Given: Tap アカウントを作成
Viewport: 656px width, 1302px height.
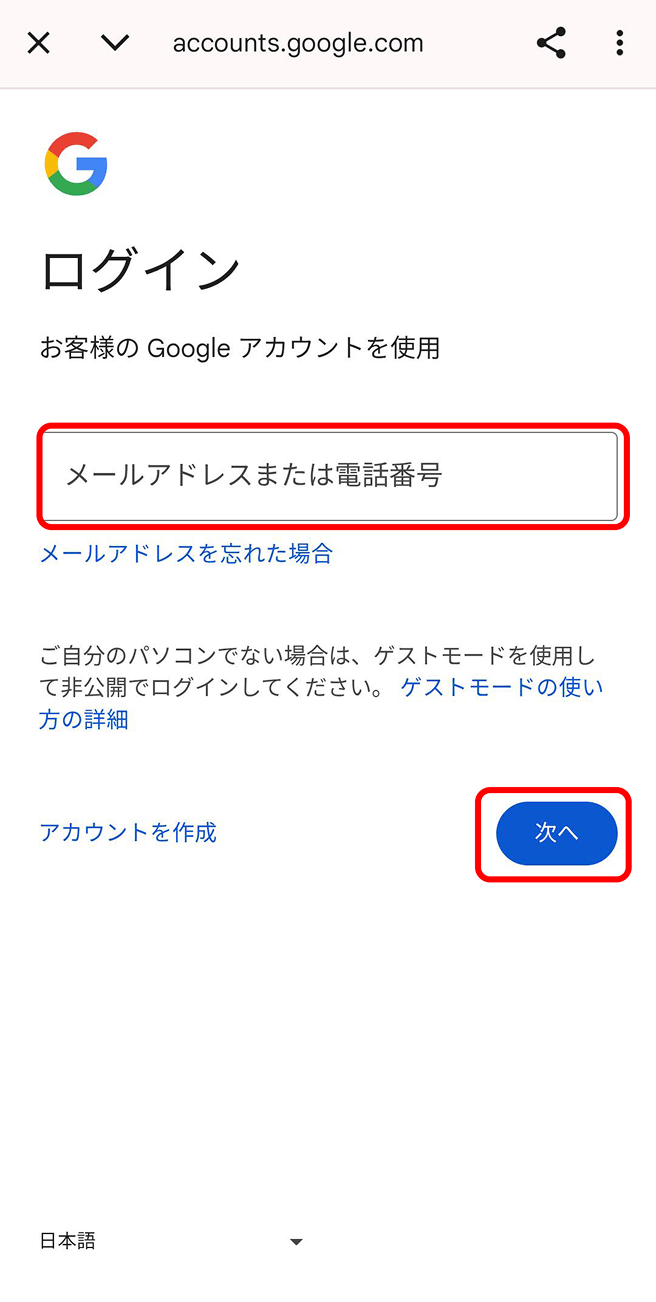Looking at the screenshot, I should click(128, 832).
